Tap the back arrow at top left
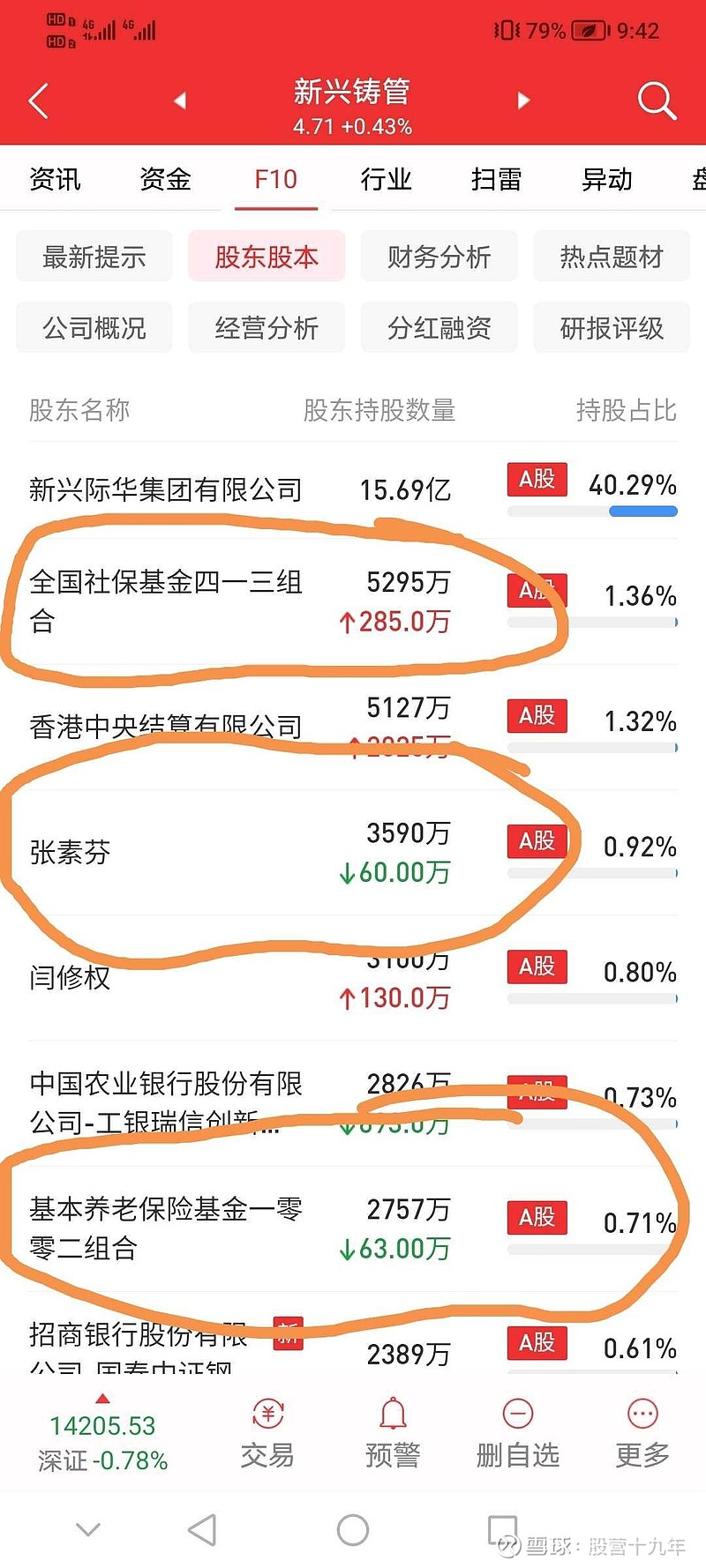 [37, 101]
